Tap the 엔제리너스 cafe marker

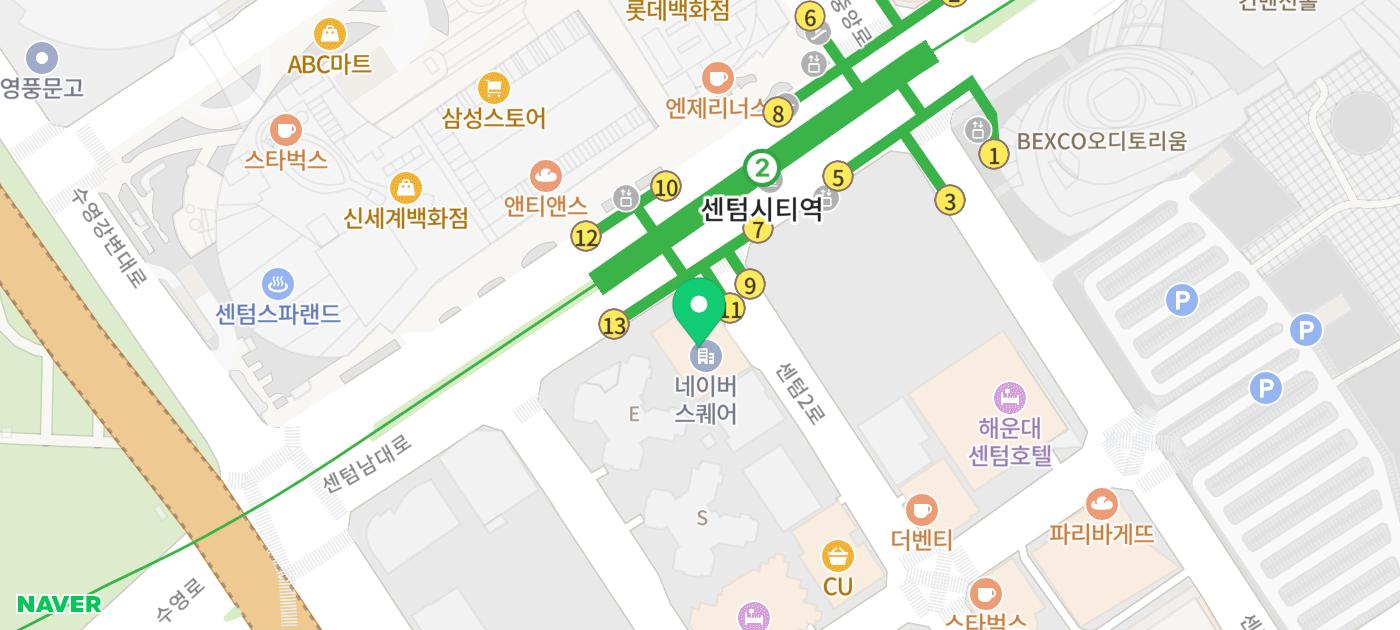point(717,78)
